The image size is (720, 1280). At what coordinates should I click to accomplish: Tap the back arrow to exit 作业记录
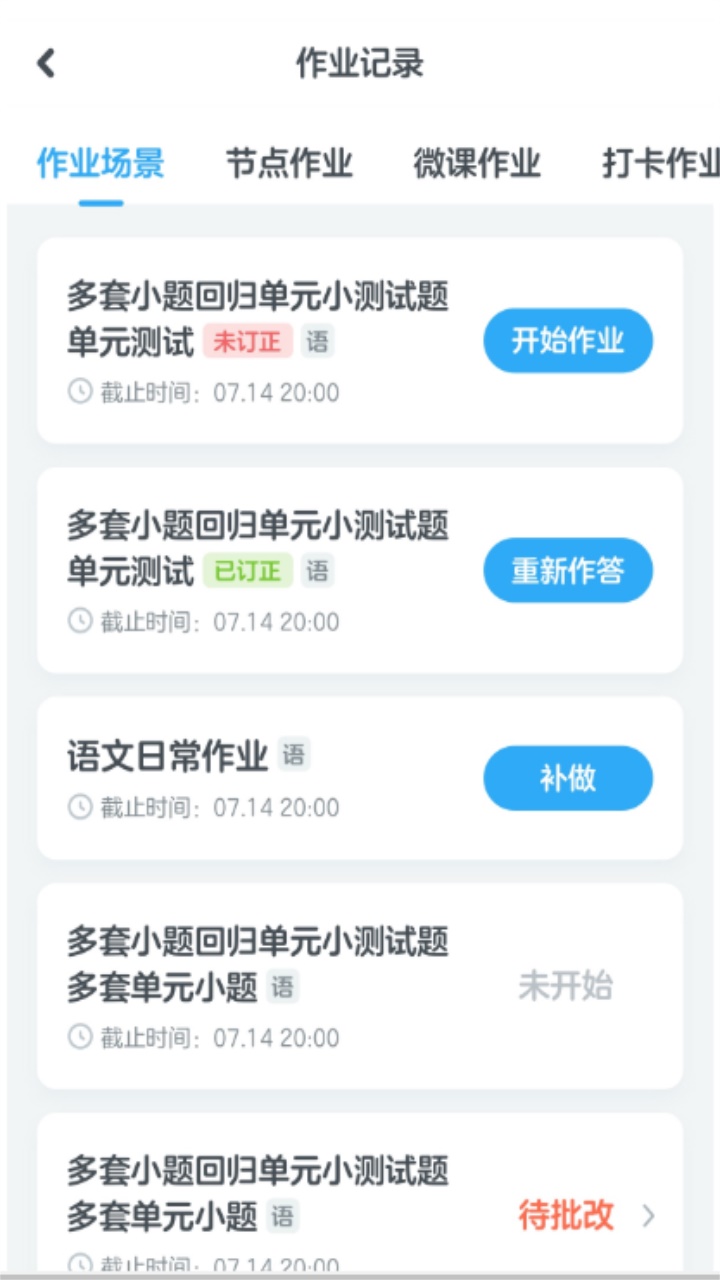pos(44,62)
